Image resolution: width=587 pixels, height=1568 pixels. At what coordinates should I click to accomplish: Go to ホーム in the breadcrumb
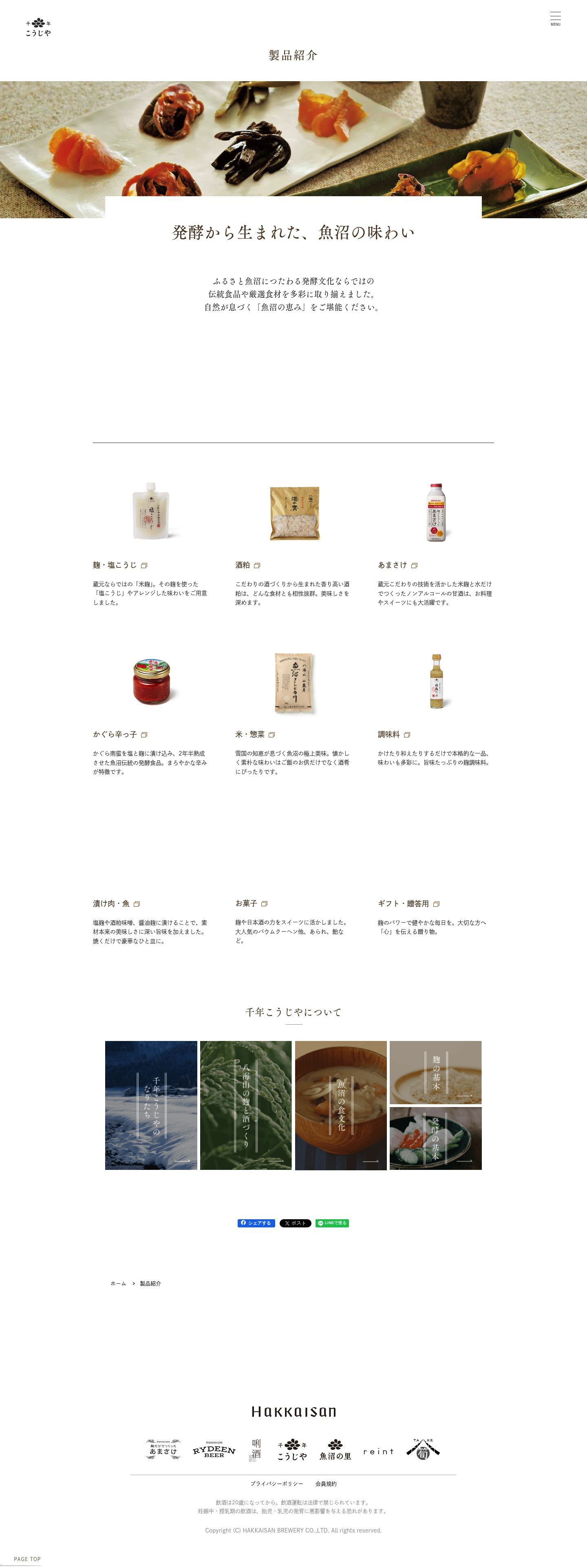(118, 1283)
